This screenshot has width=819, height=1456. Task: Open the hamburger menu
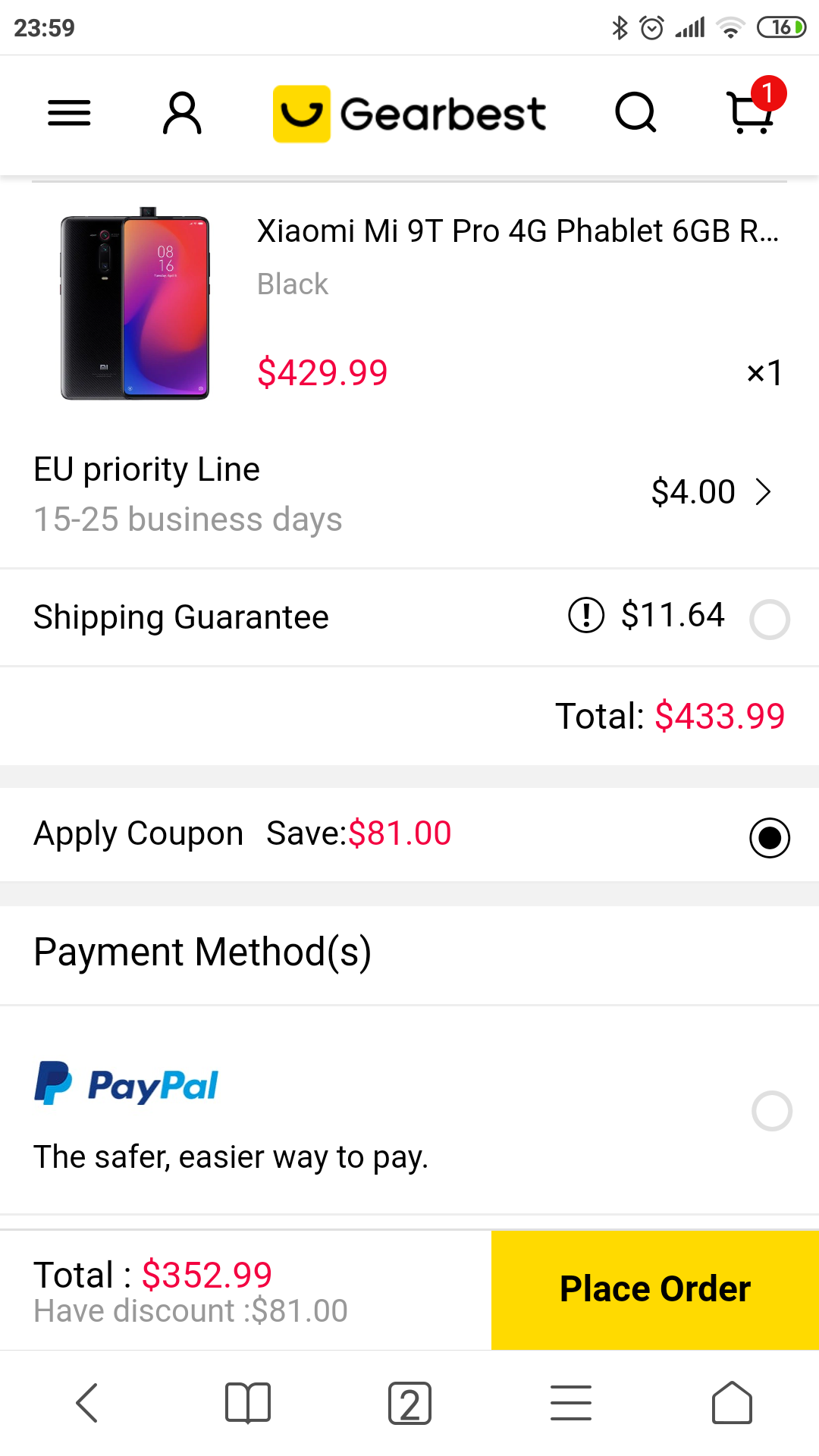tap(69, 114)
